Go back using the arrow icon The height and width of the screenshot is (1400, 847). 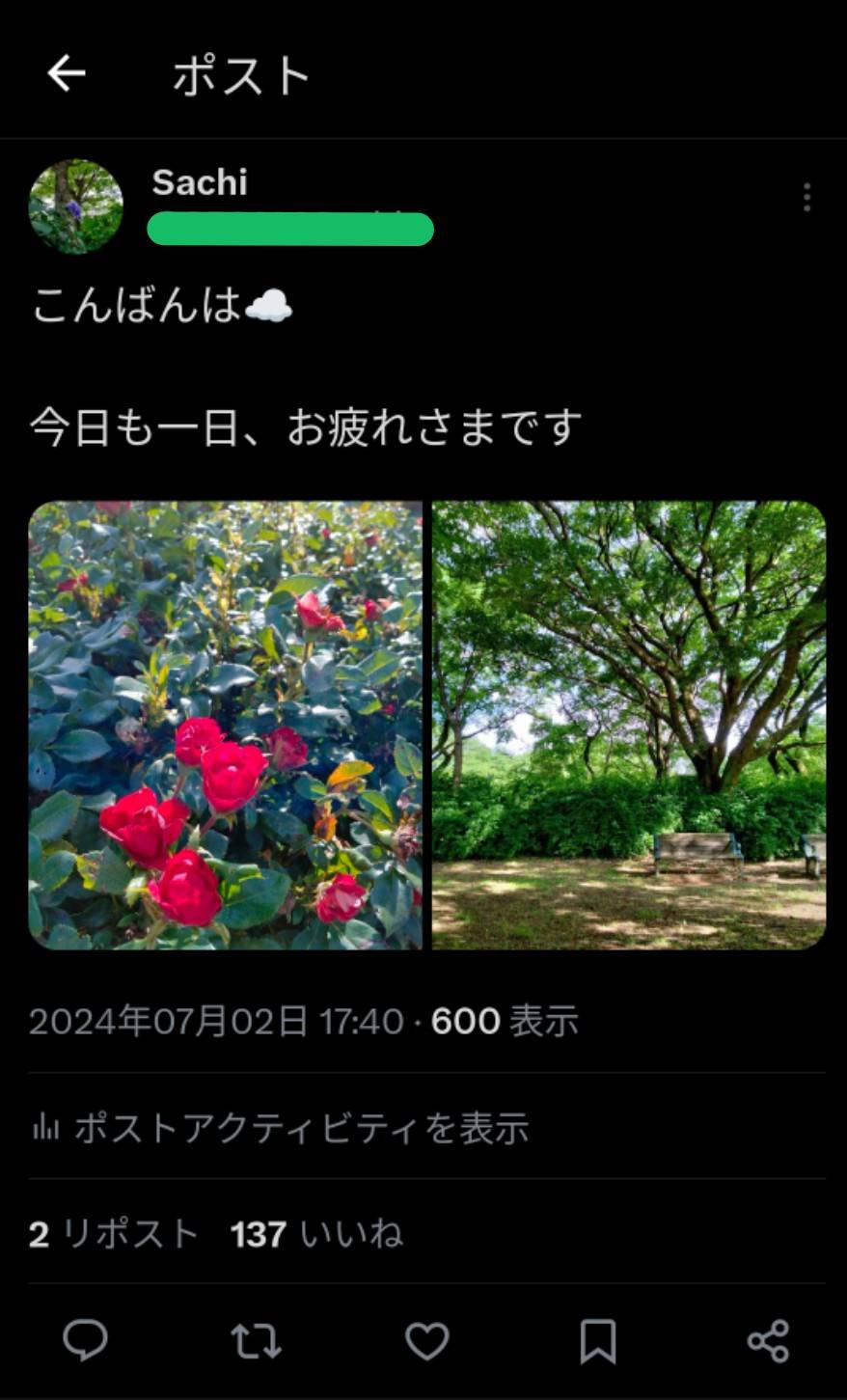coord(67,73)
